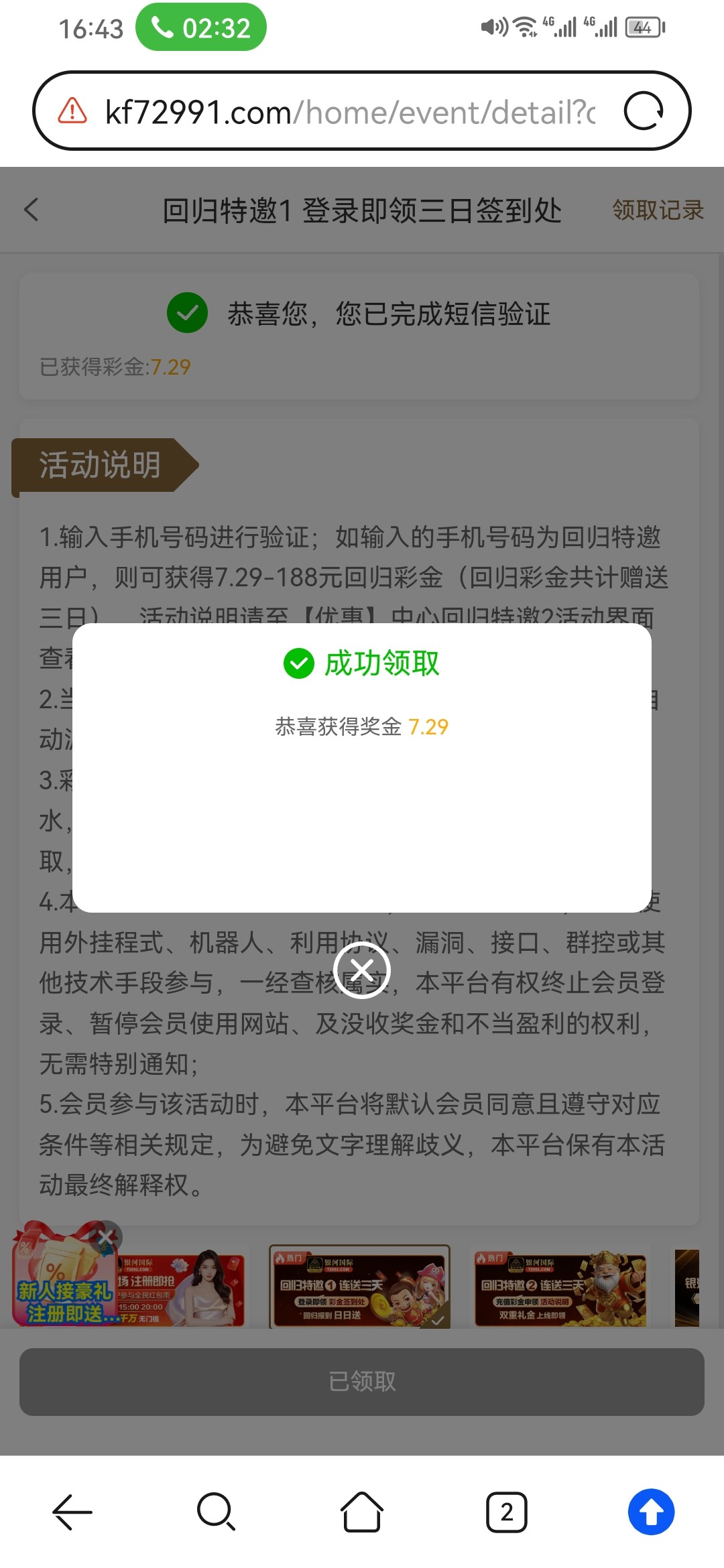Open the browser tab switcher
The height and width of the screenshot is (1568, 724).
coord(507,1512)
